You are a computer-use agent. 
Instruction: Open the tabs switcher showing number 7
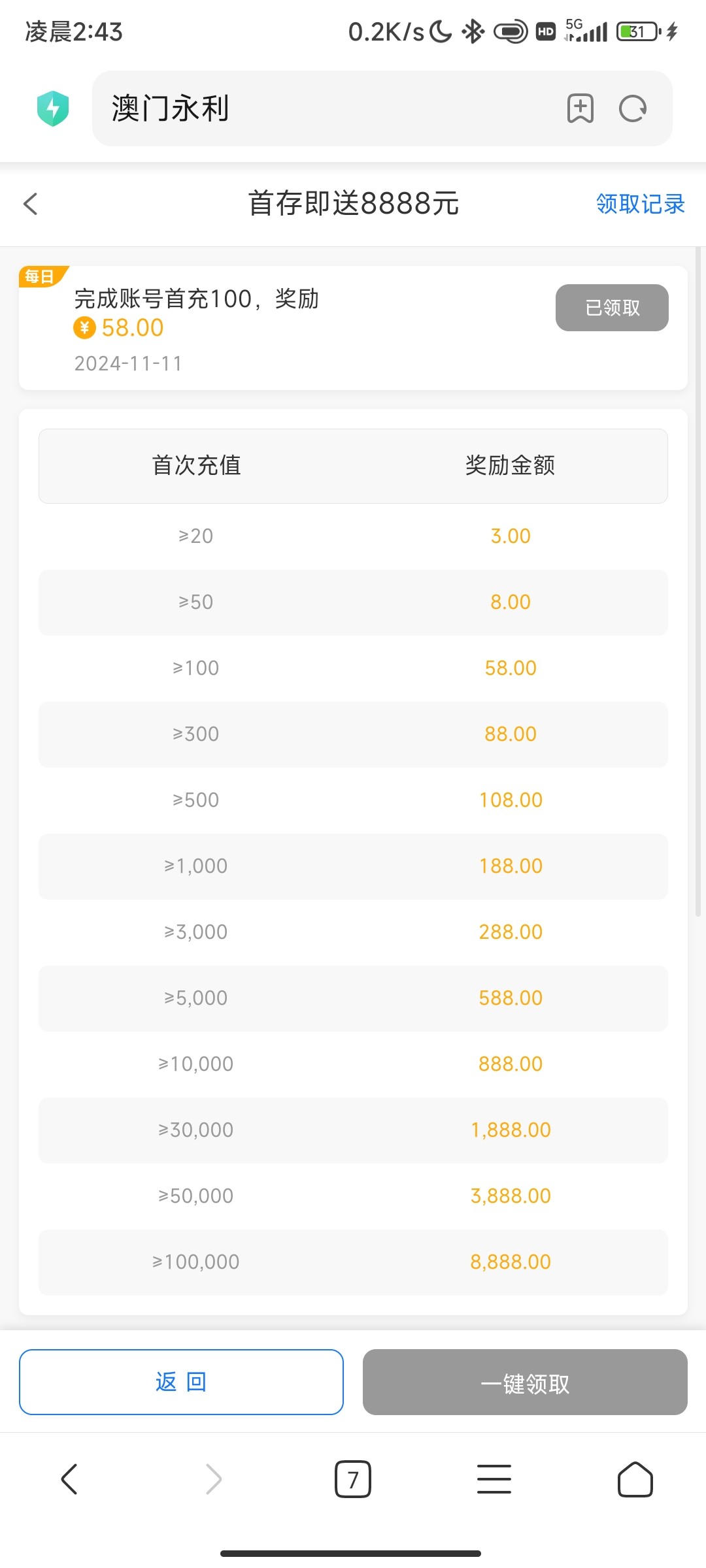(353, 1480)
